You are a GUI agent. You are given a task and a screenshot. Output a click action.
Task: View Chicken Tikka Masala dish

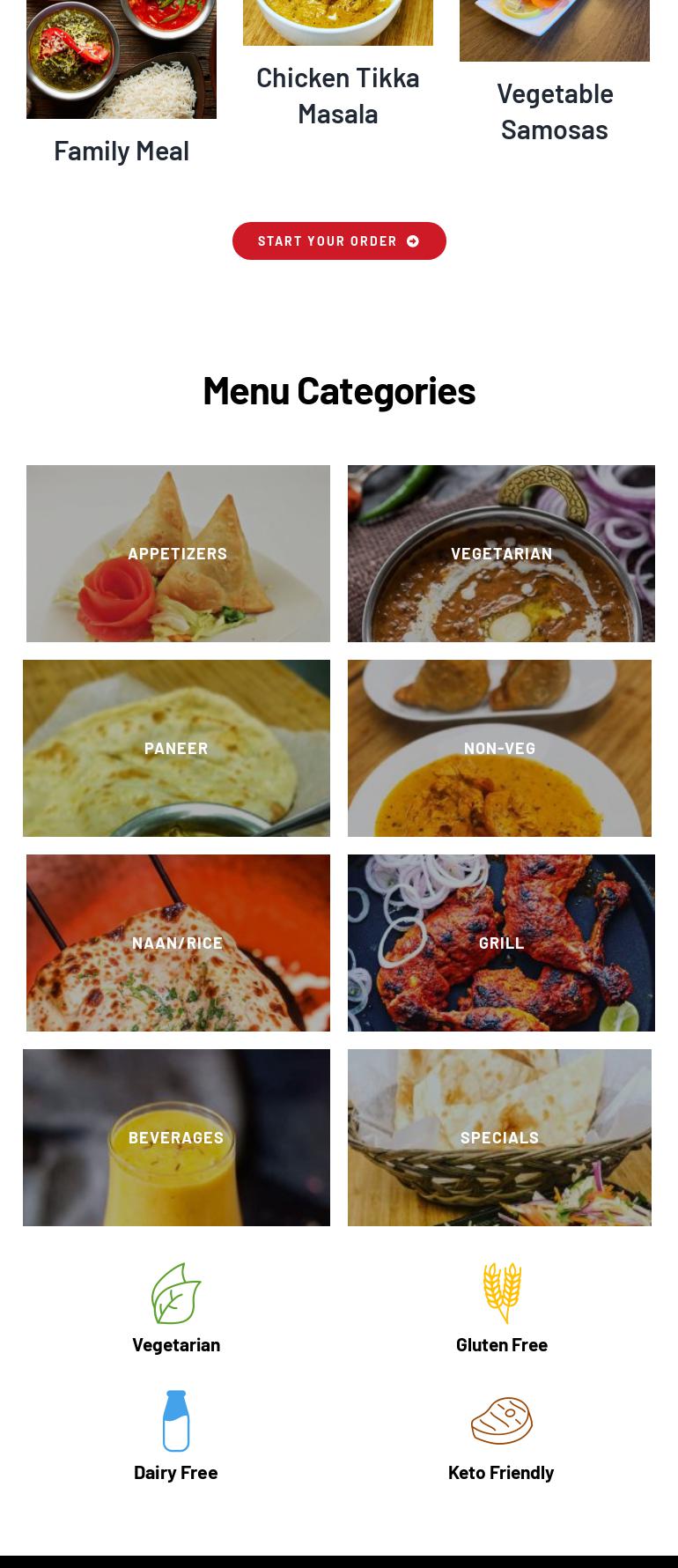click(x=338, y=95)
